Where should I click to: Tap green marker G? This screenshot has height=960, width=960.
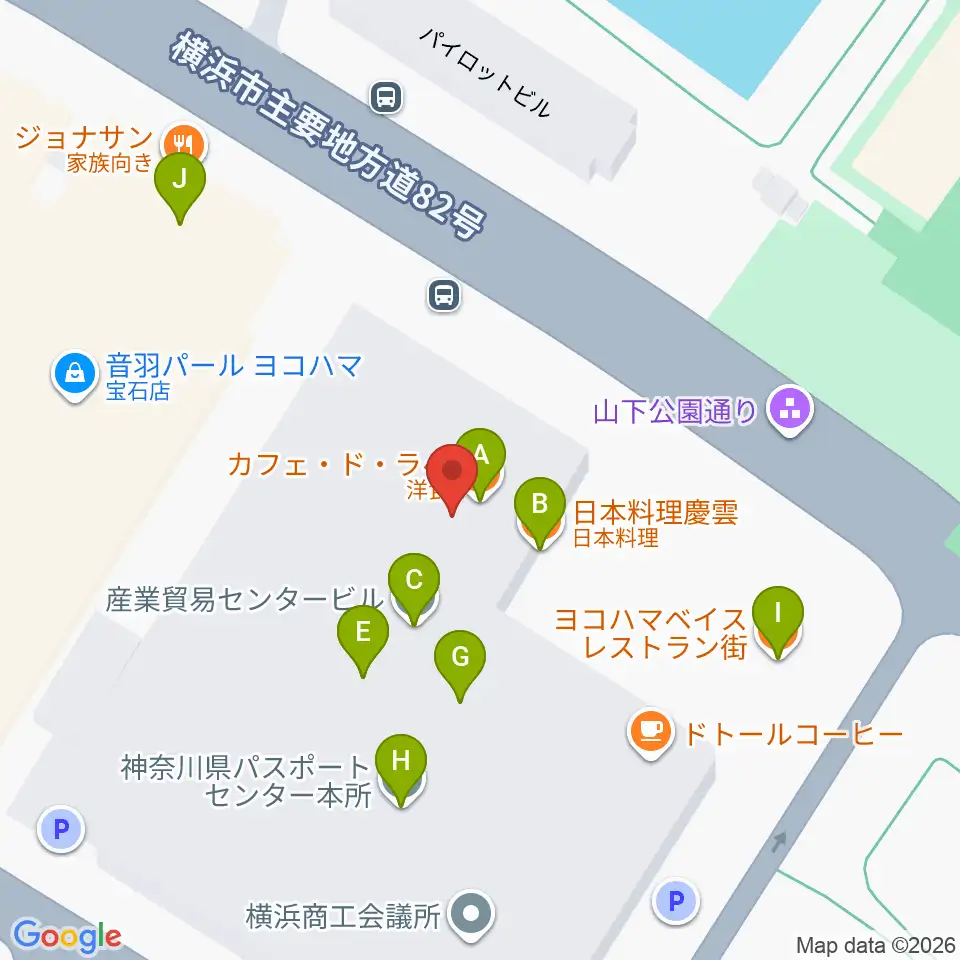point(460,664)
